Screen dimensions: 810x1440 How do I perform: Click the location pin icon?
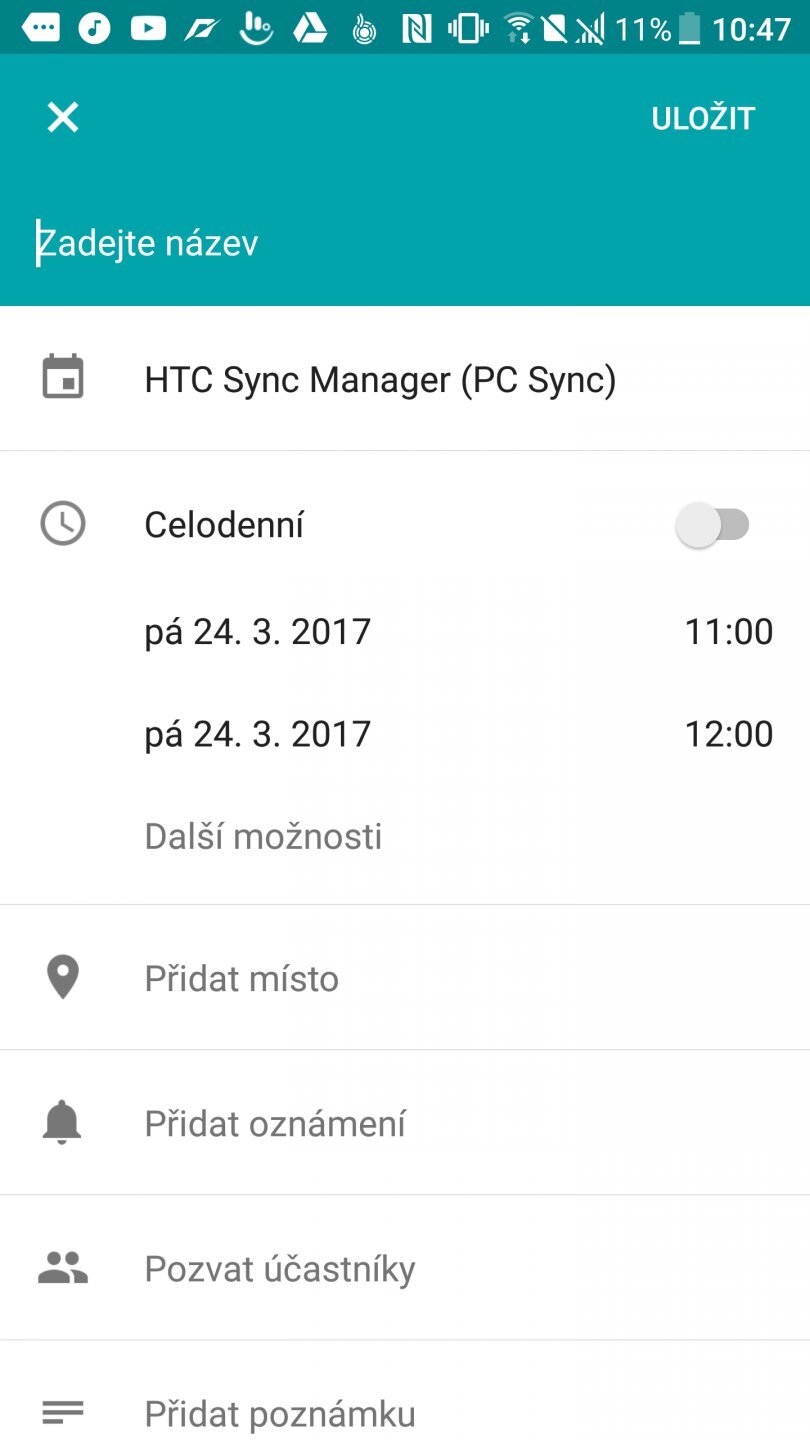pyautogui.click(x=62, y=978)
